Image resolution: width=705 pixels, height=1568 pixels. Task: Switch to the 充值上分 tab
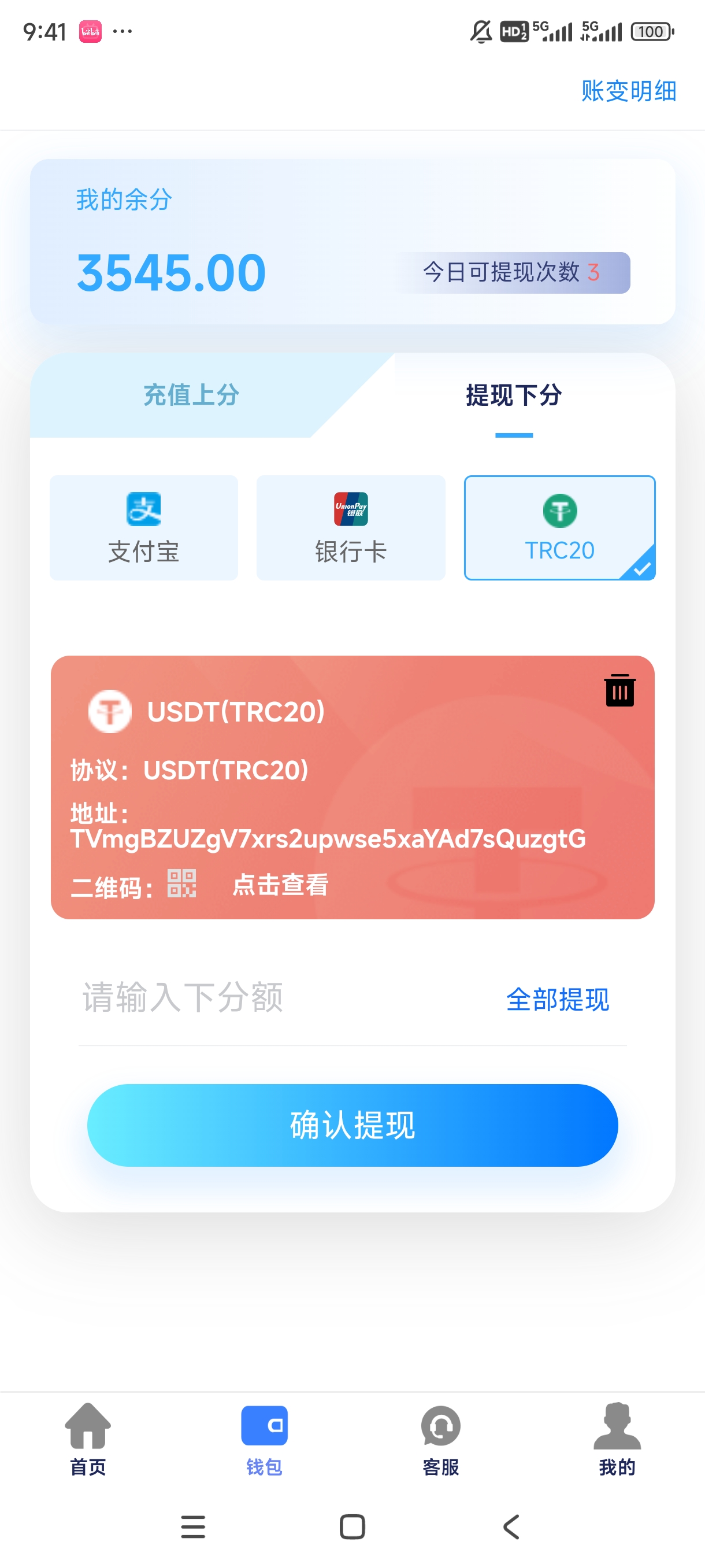click(191, 395)
